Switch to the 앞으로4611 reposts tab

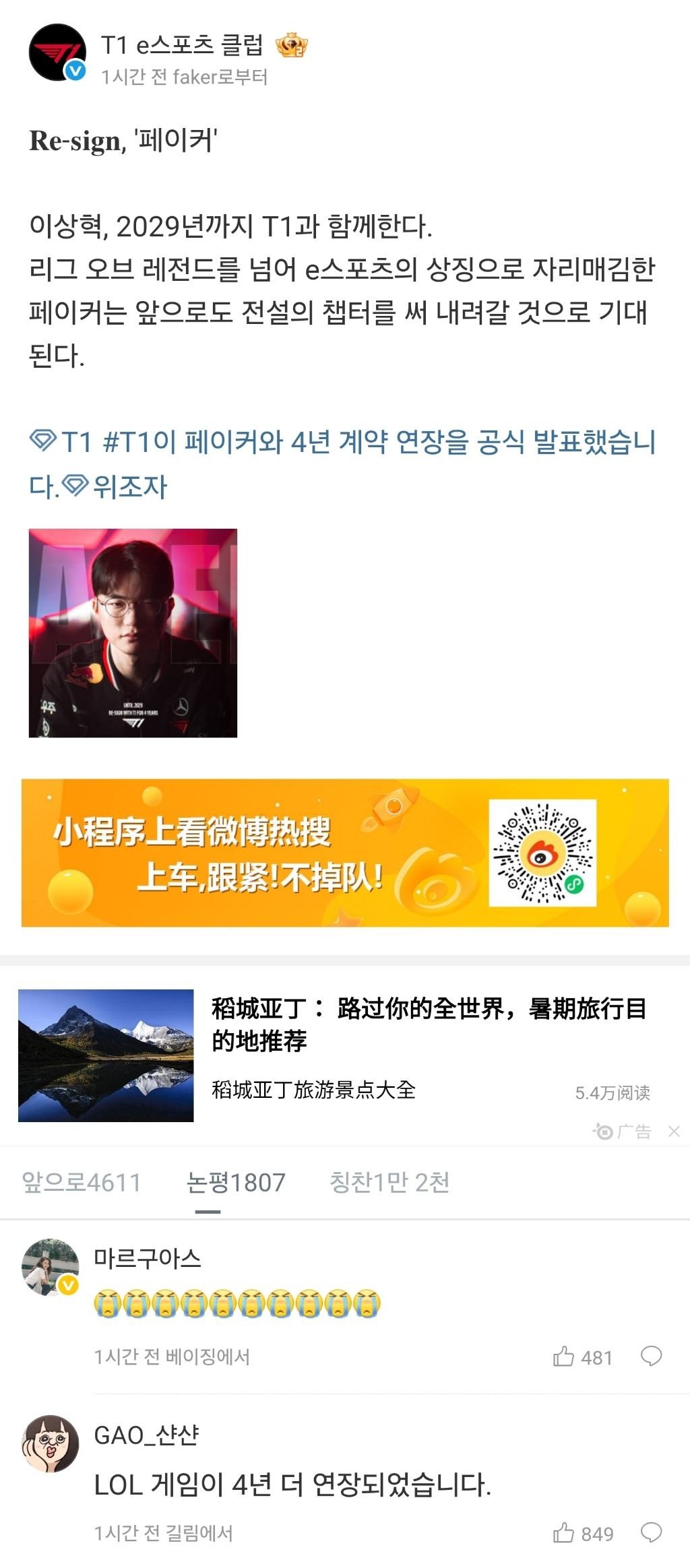82,1183
